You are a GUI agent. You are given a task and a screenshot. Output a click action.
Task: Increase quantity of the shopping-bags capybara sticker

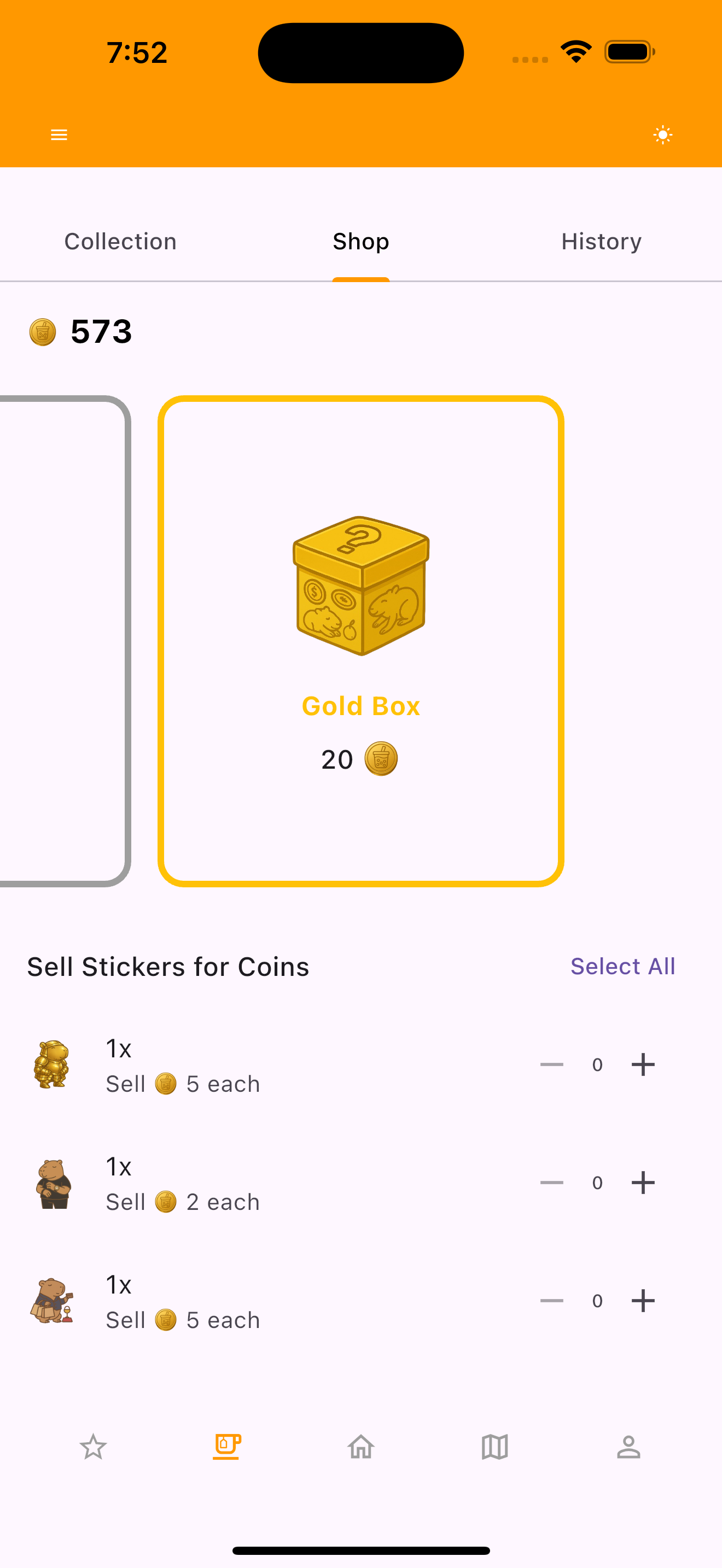(x=643, y=1301)
